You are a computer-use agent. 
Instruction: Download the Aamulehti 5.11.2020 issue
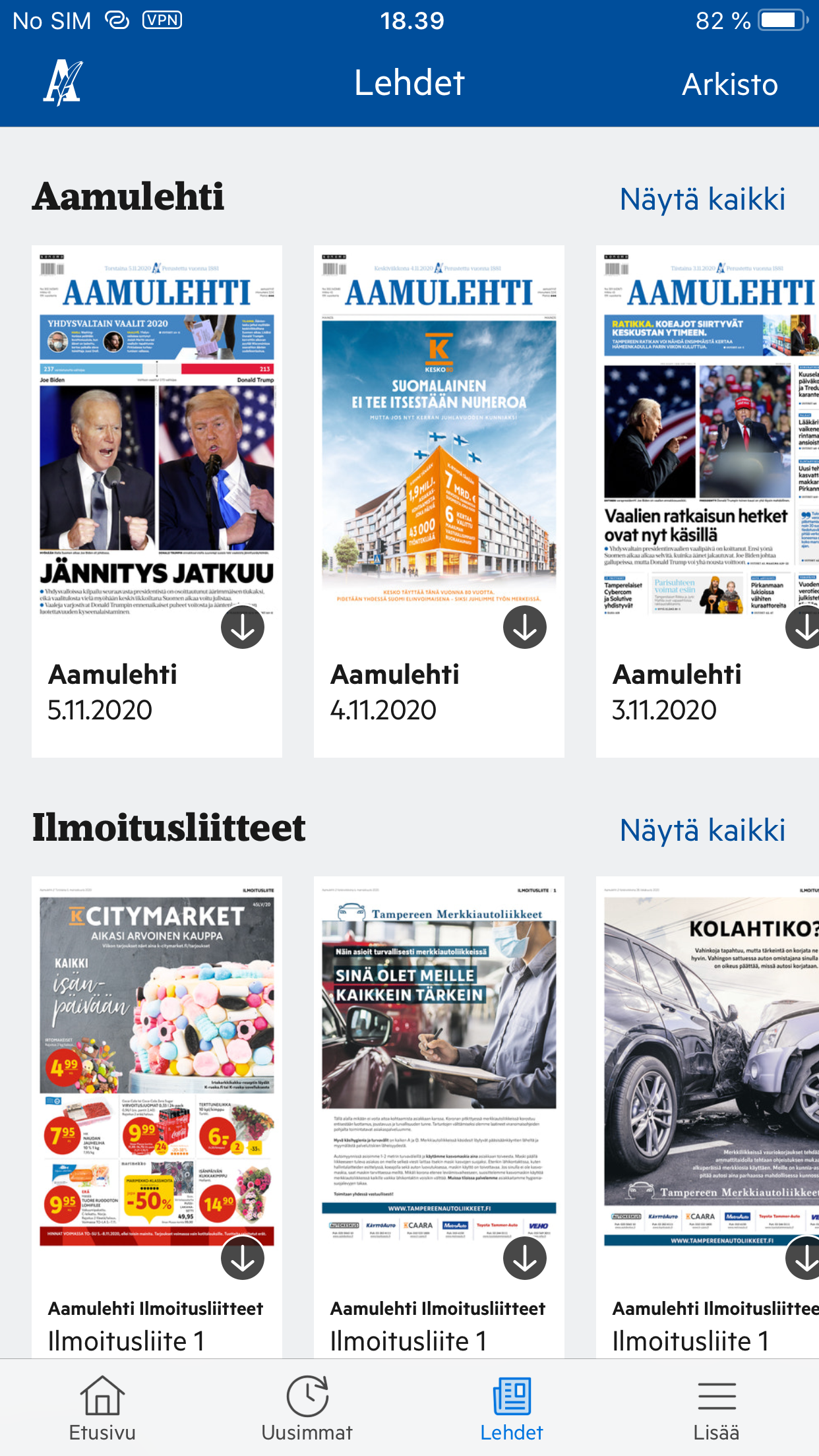[x=243, y=627]
